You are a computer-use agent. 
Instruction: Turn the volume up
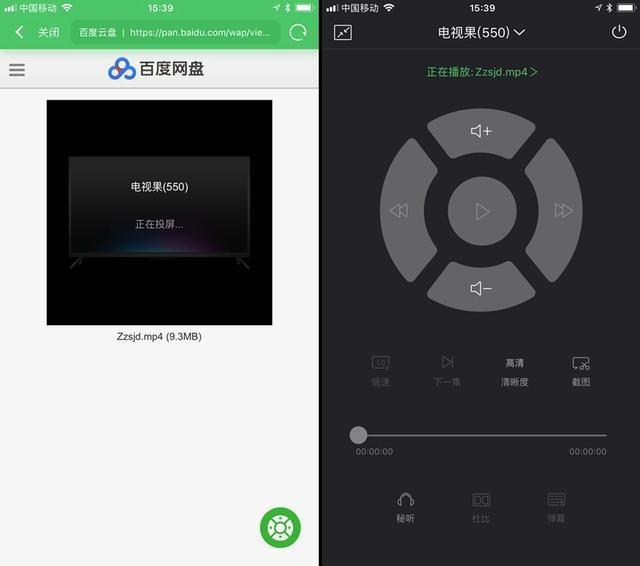(x=481, y=131)
